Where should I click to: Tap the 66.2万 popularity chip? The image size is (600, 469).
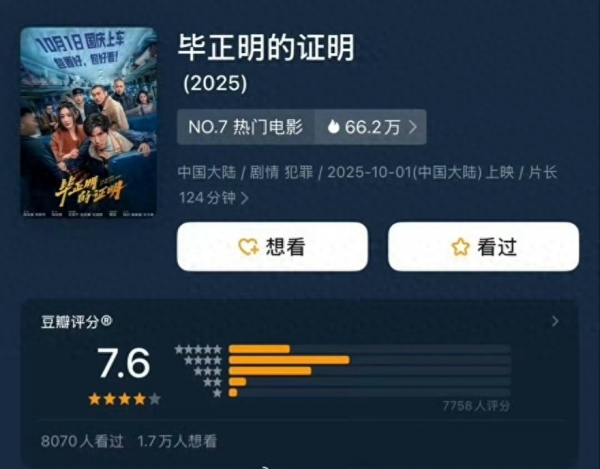click(x=372, y=127)
